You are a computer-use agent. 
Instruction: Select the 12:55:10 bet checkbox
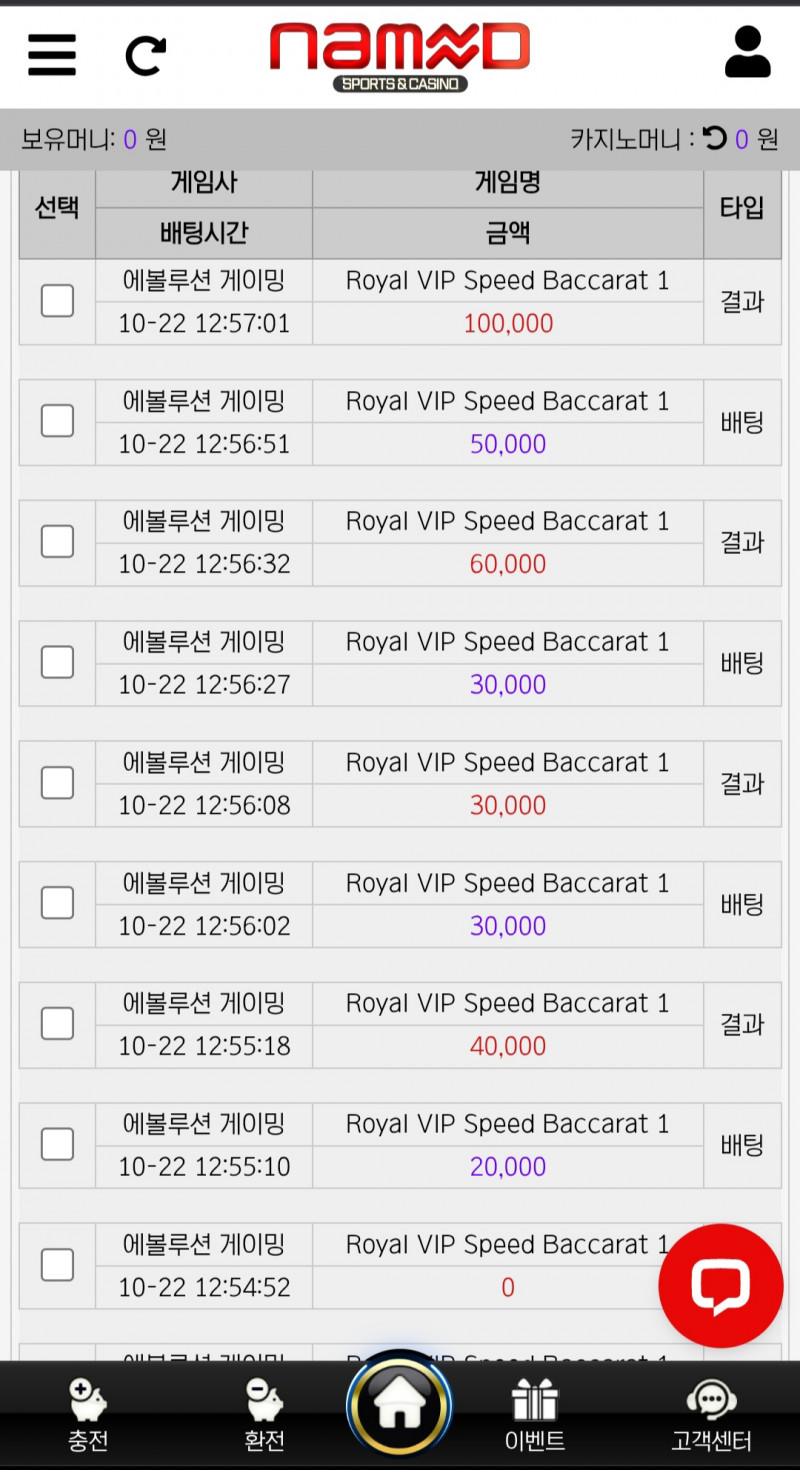[57, 1144]
